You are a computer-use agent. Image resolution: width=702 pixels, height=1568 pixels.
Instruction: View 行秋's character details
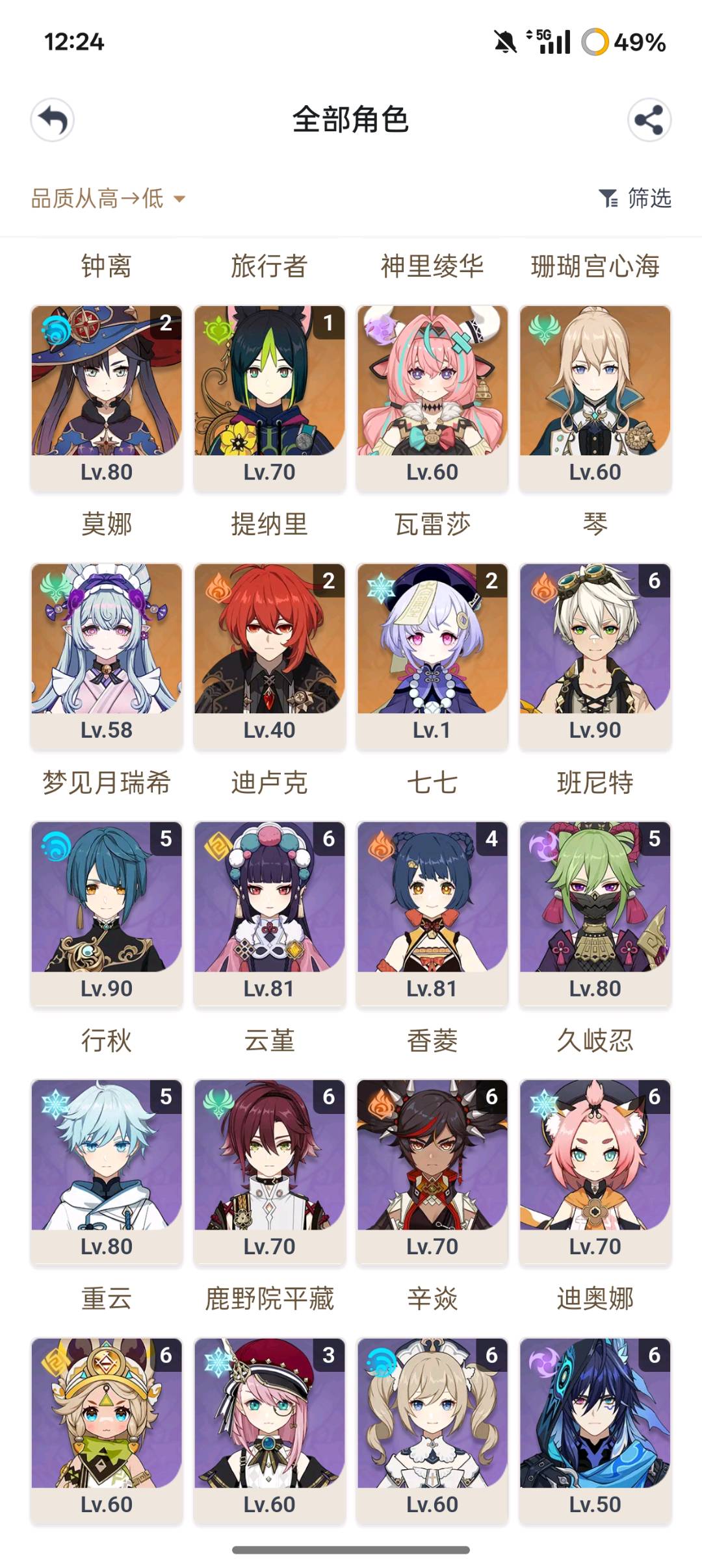107,913
